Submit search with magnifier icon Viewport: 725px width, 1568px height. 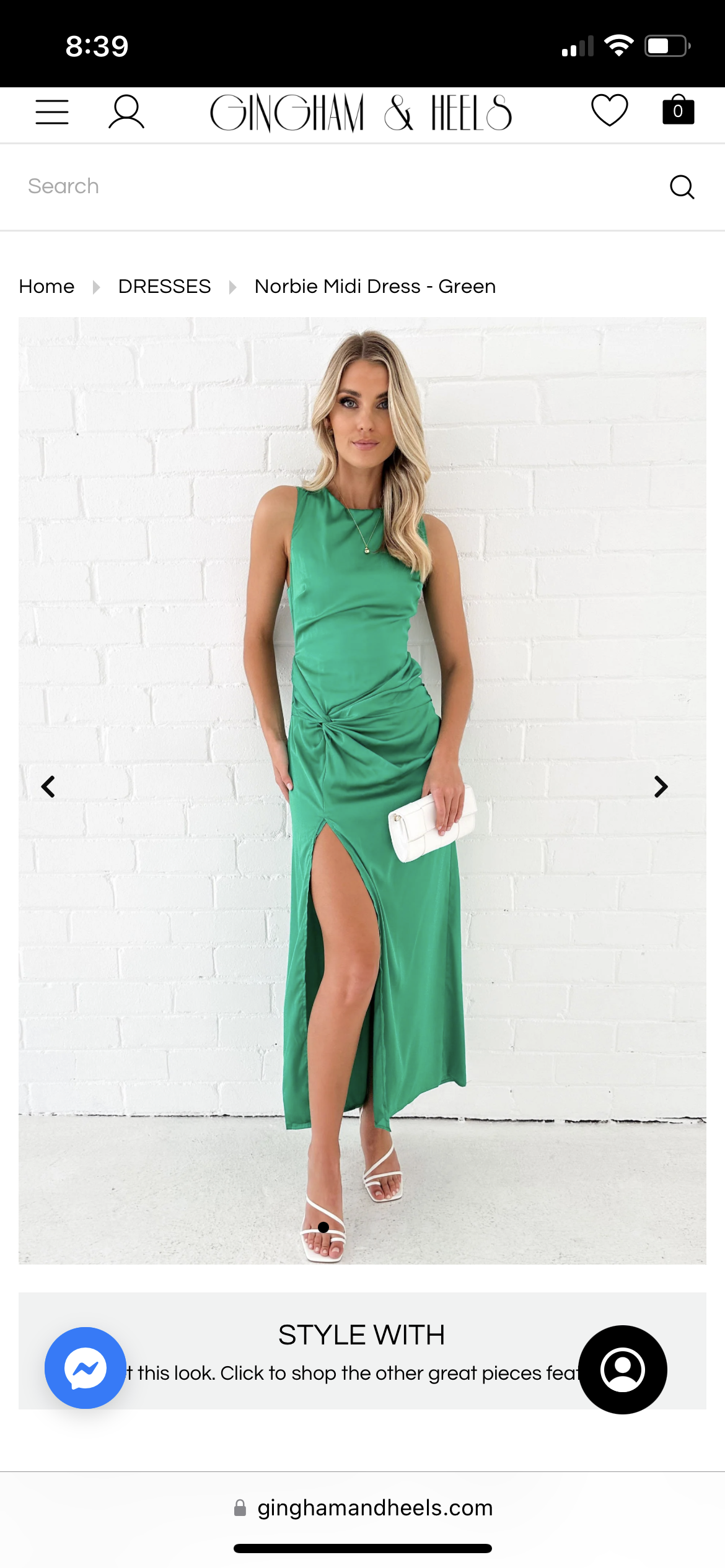(x=682, y=186)
